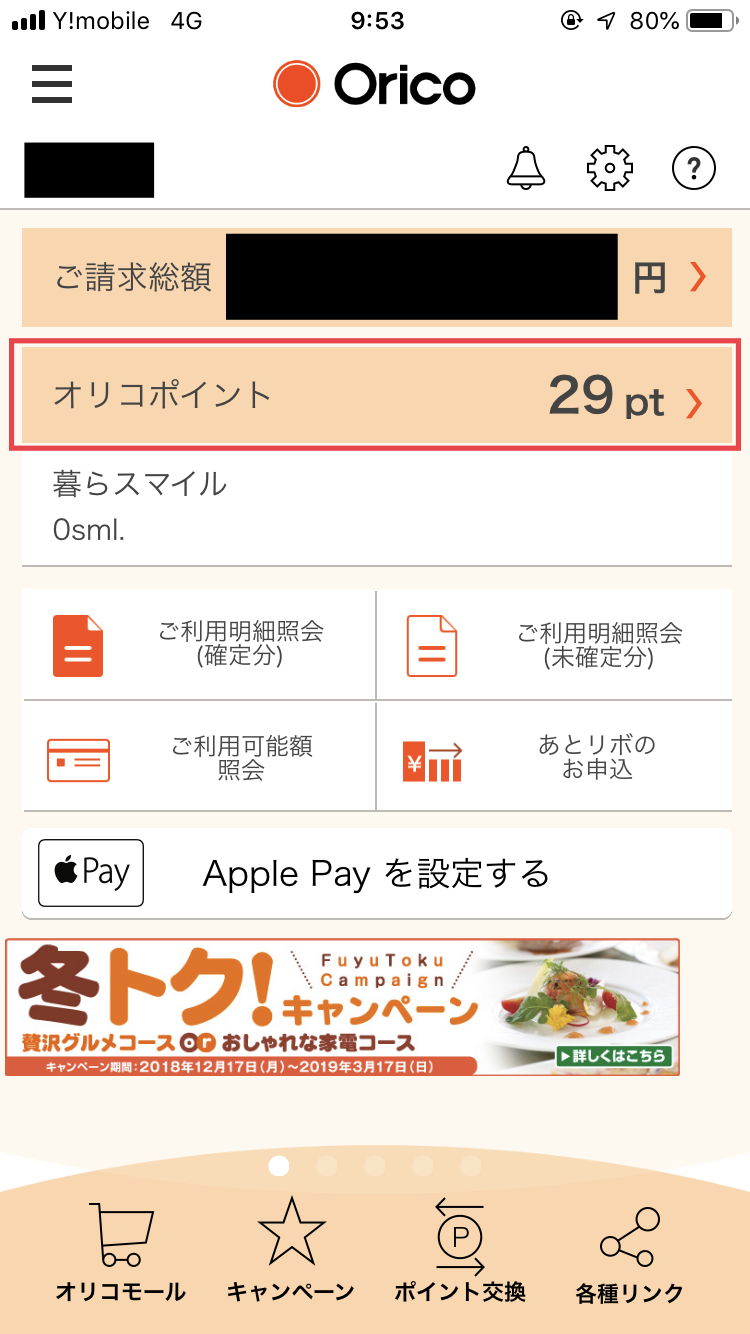Open the notification bell icon
The image size is (750, 1334).
click(527, 168)
